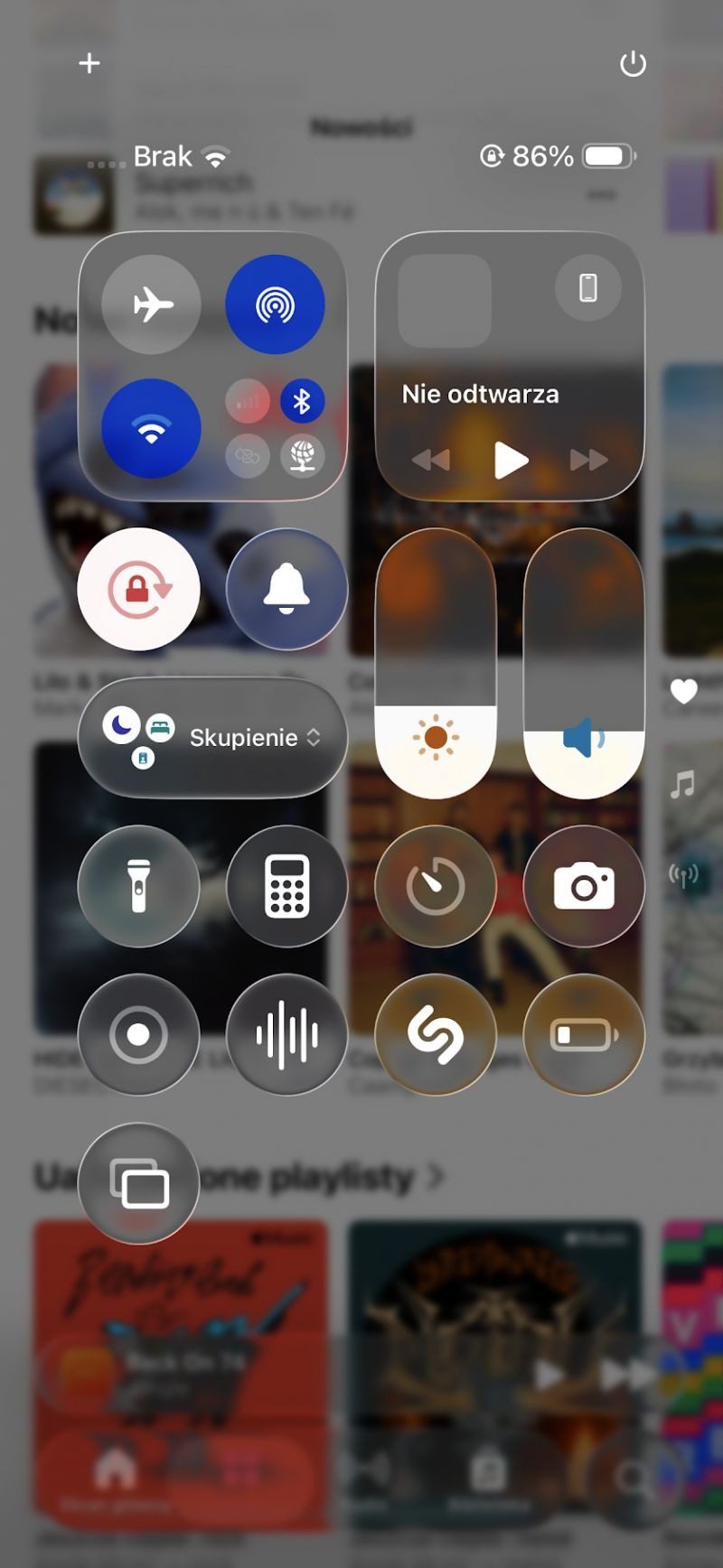This screenshot has height=1568, width=723.
Task: Enable airplane mode
Action: (x=151, y=304)
